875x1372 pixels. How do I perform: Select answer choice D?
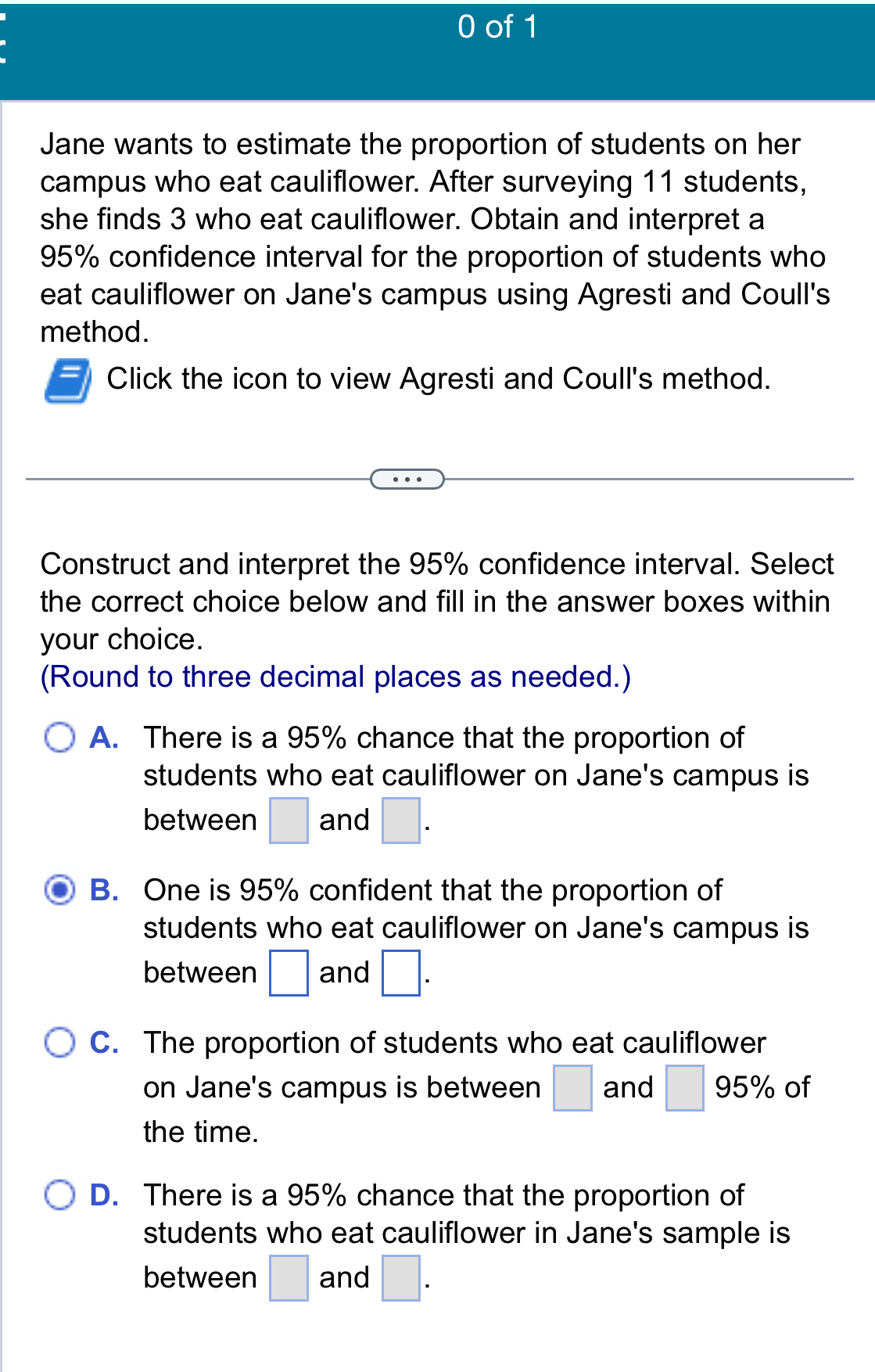[59, 1194]
